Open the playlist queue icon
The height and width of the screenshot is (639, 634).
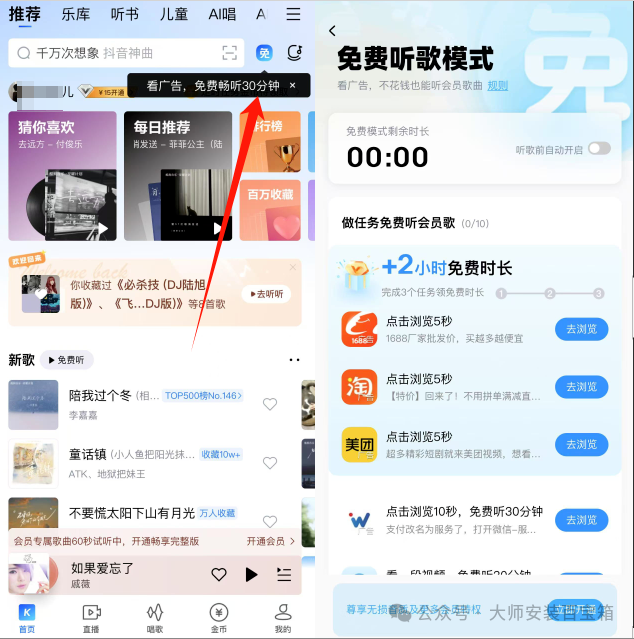(x=284, y=574)
